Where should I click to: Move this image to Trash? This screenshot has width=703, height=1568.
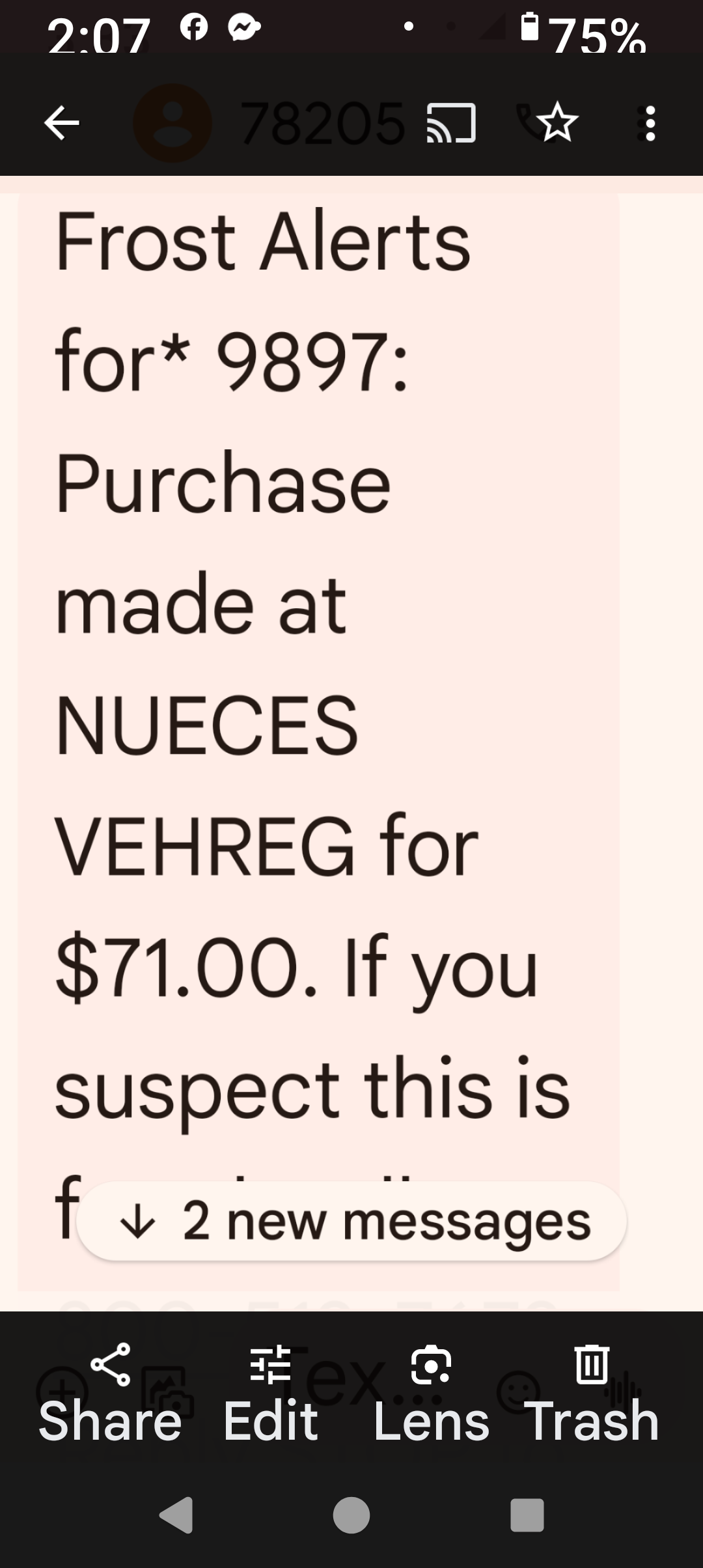click(x=592, y=1394)
